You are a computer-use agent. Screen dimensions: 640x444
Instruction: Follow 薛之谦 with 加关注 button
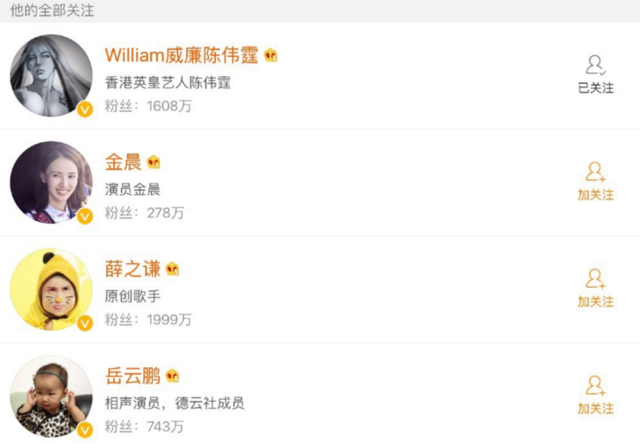[x=595, y=287]
